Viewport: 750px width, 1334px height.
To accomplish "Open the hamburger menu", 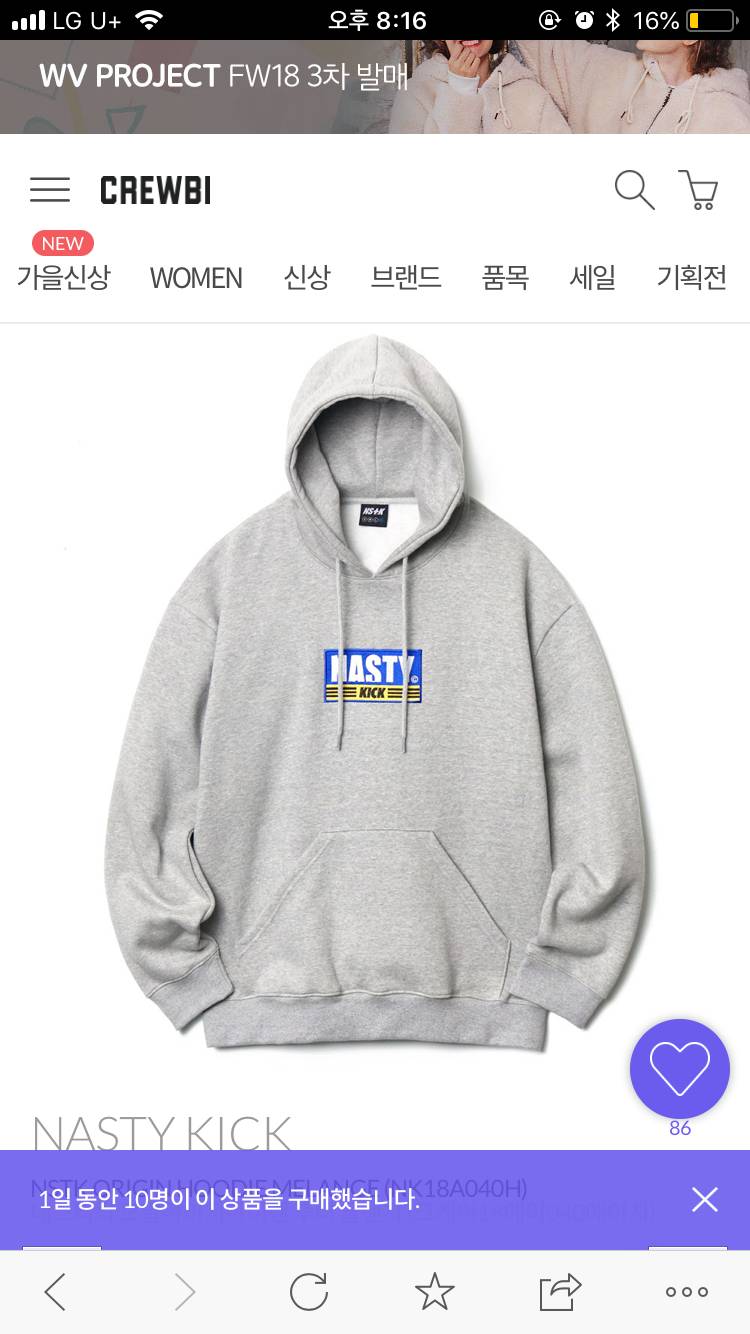I will 50,190.
